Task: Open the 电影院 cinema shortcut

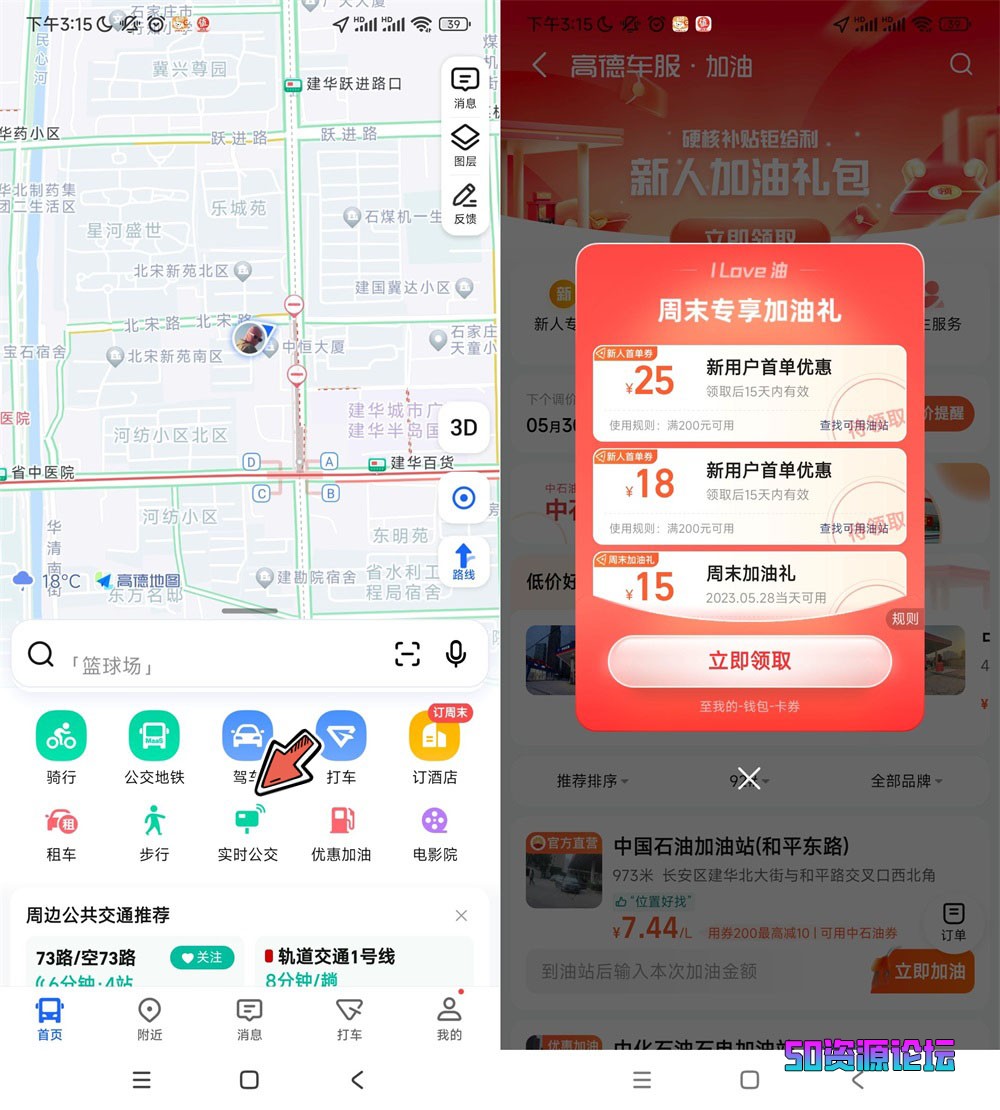Action: pyautogui.click(x=434, y=832)
